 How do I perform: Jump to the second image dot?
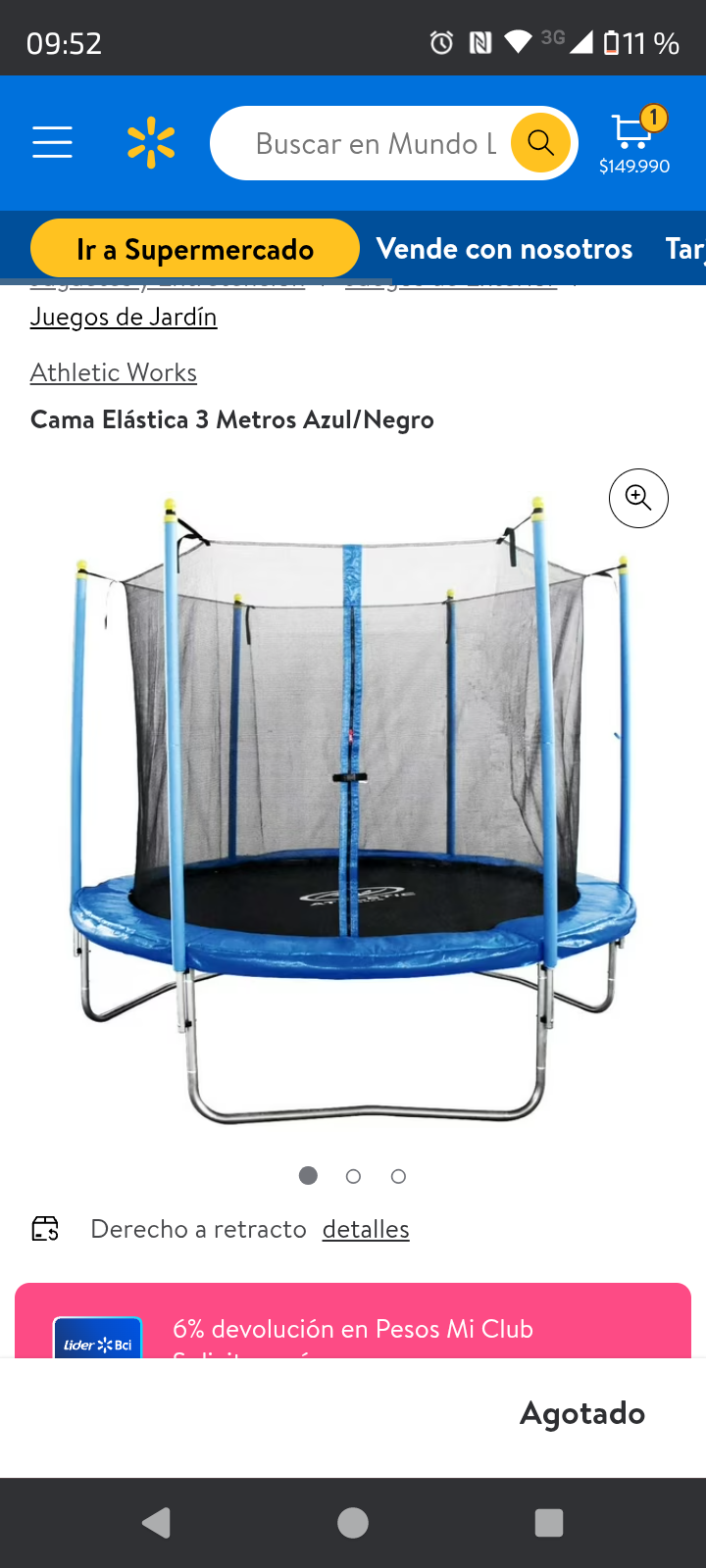(354, 1176)
